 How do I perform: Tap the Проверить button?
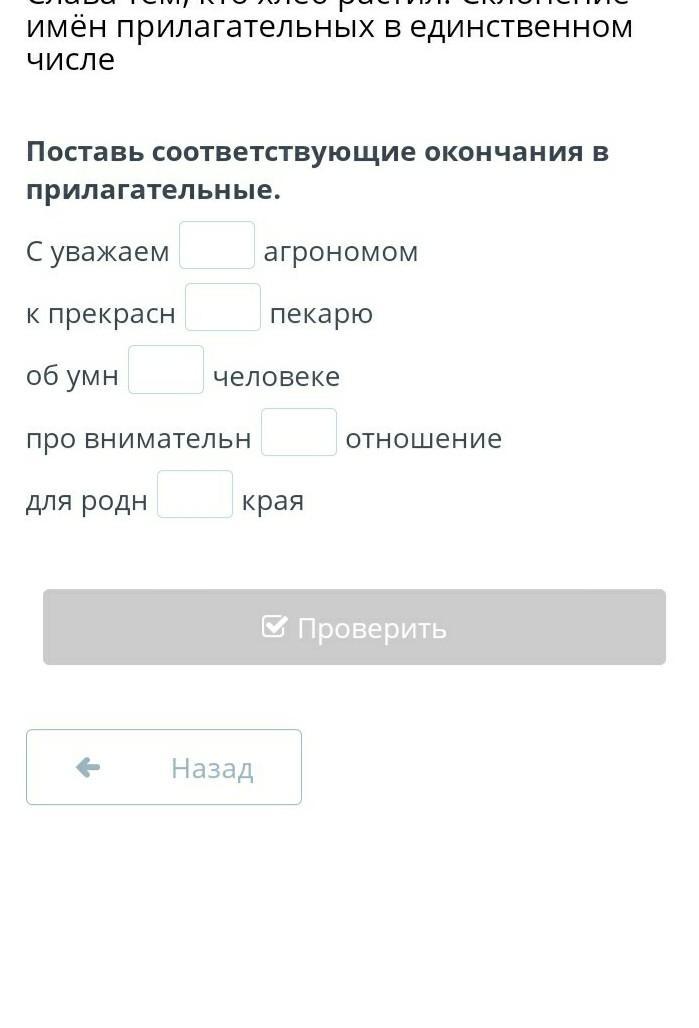(354, 627)
